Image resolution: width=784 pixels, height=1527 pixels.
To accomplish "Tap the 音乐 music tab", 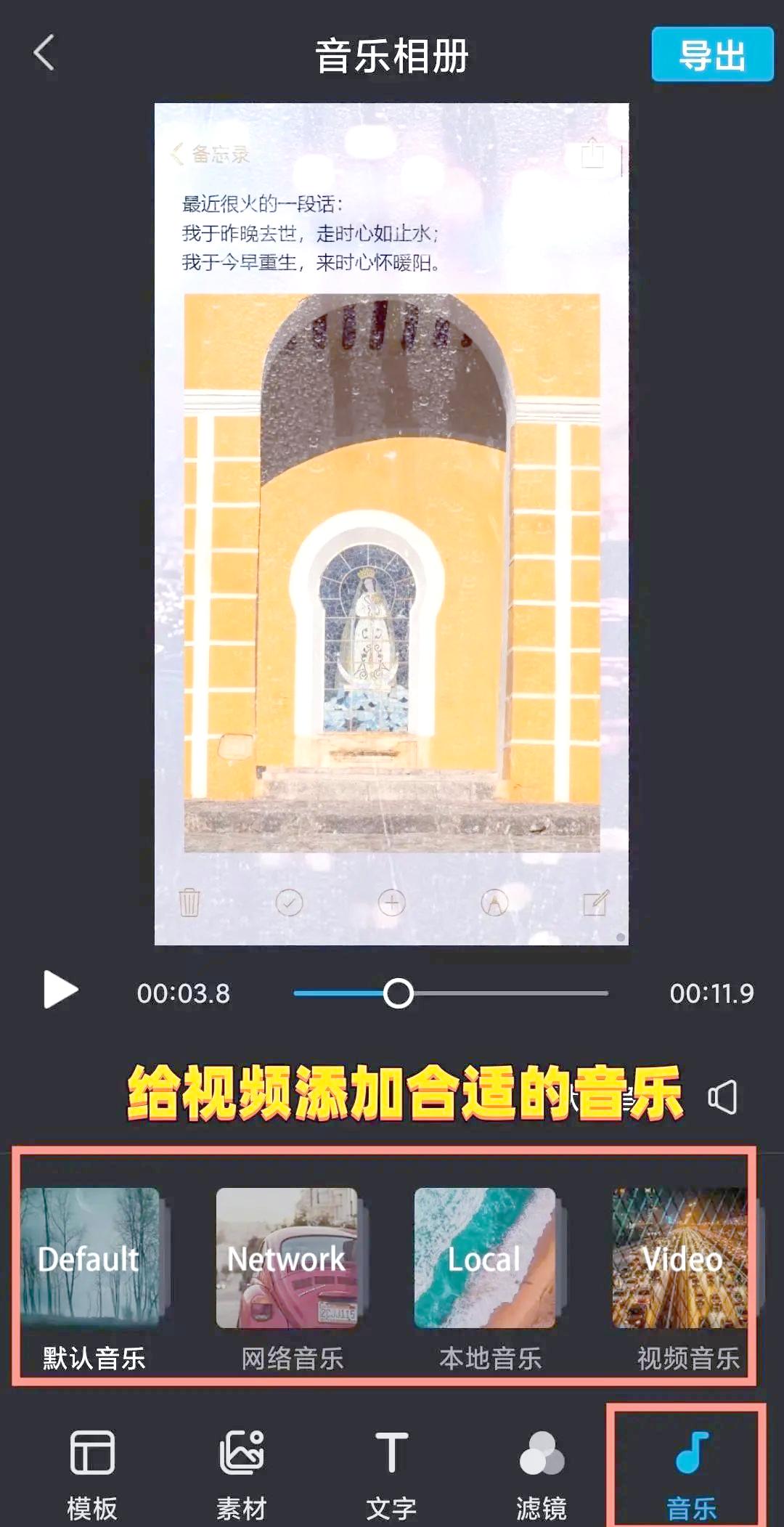I will [x=690, y=1474].
